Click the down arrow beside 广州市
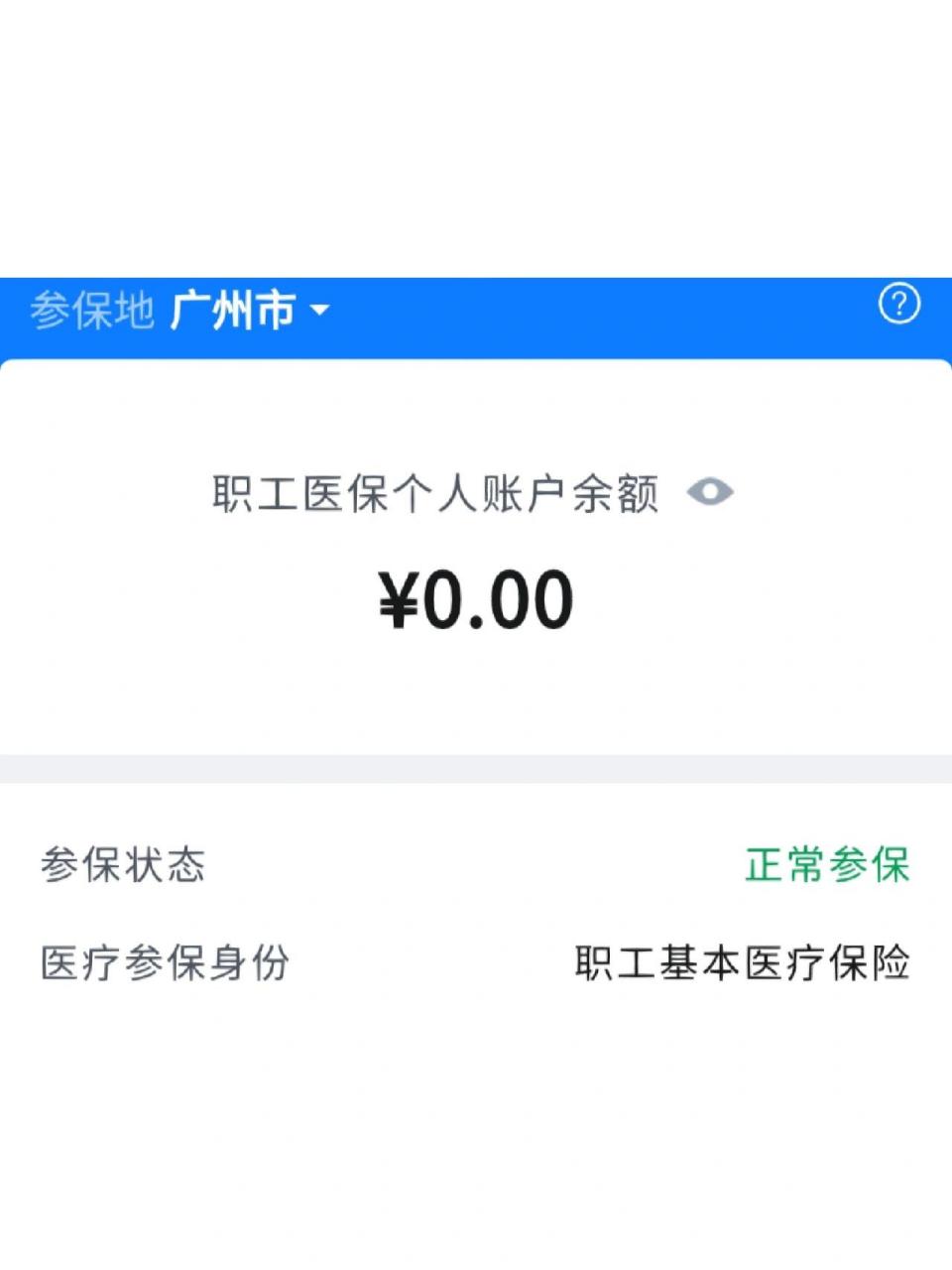Image resolution: width=952 pixels, height=1270 pixels. tap(317, 310)
